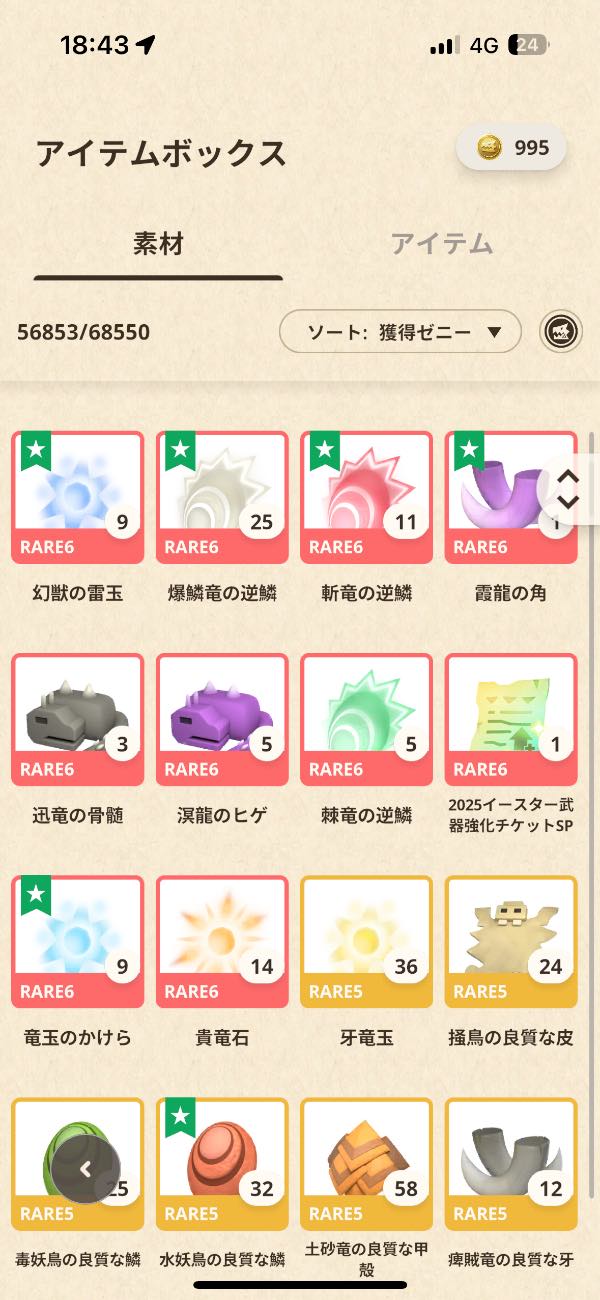The height and width of the screenshot is (1300, 600).
Task: Select the 素材 tab
Action: point(158,243)
